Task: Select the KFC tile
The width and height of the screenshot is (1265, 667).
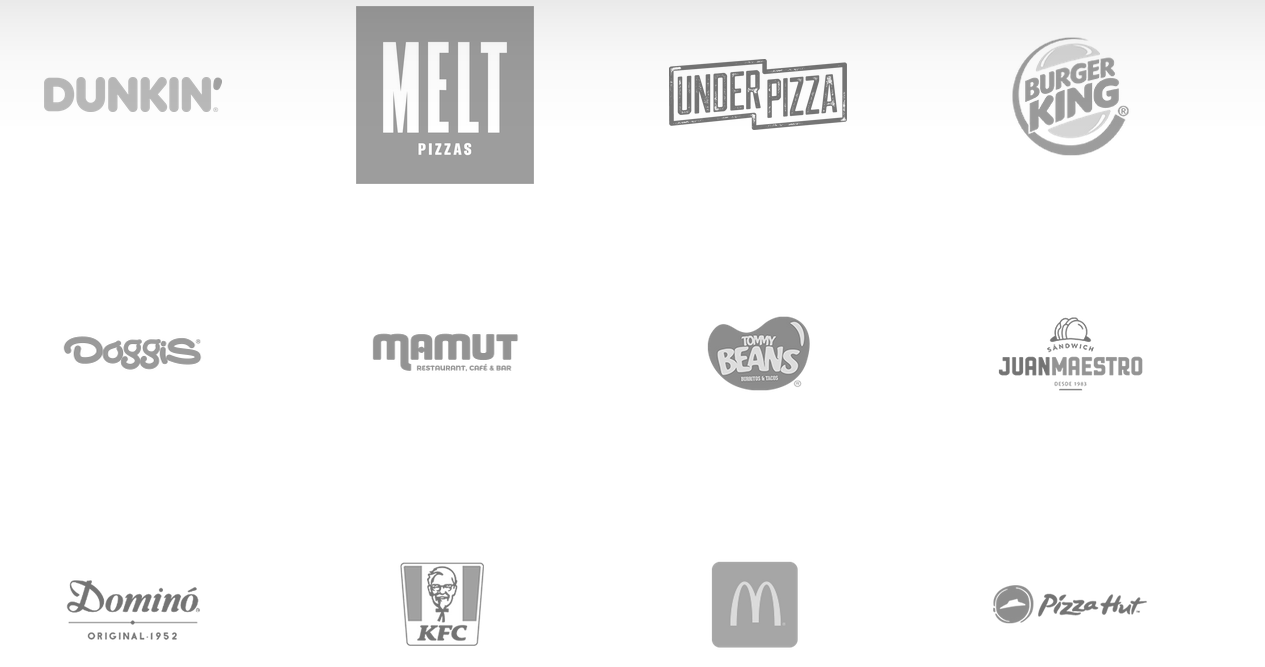Action: click(x=442, y=604)
